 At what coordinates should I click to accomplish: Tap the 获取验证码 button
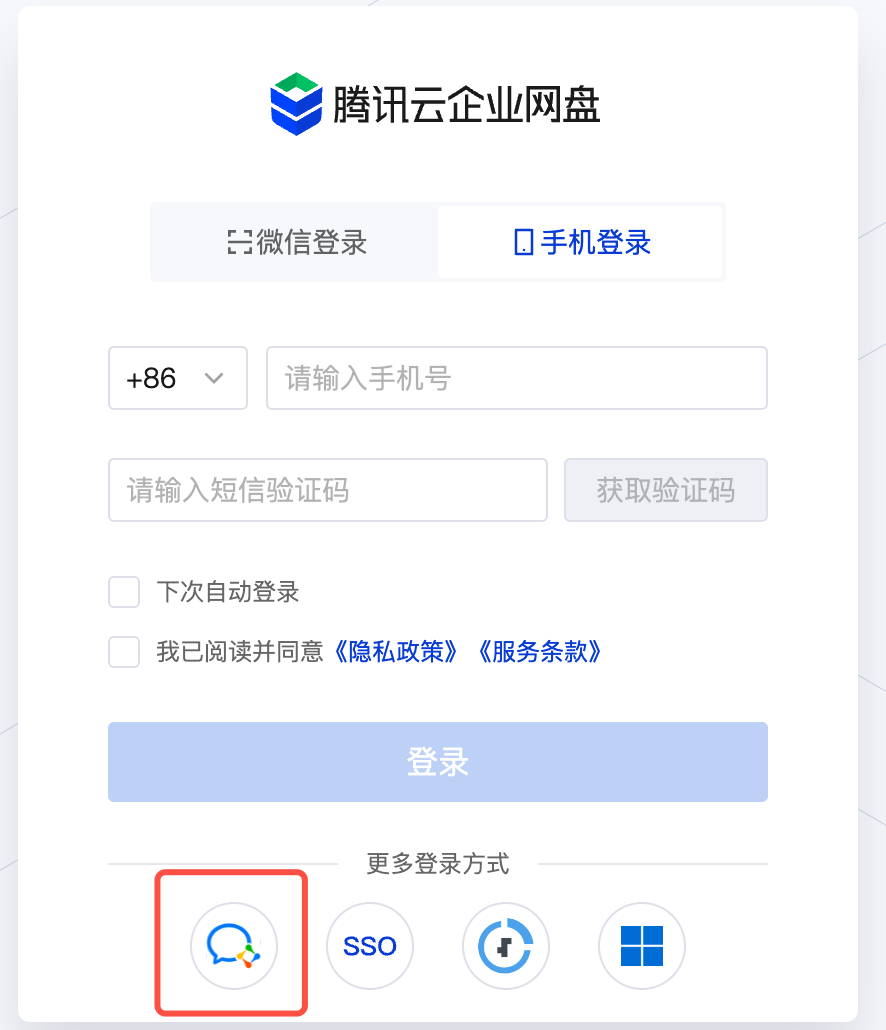[665, 490]
